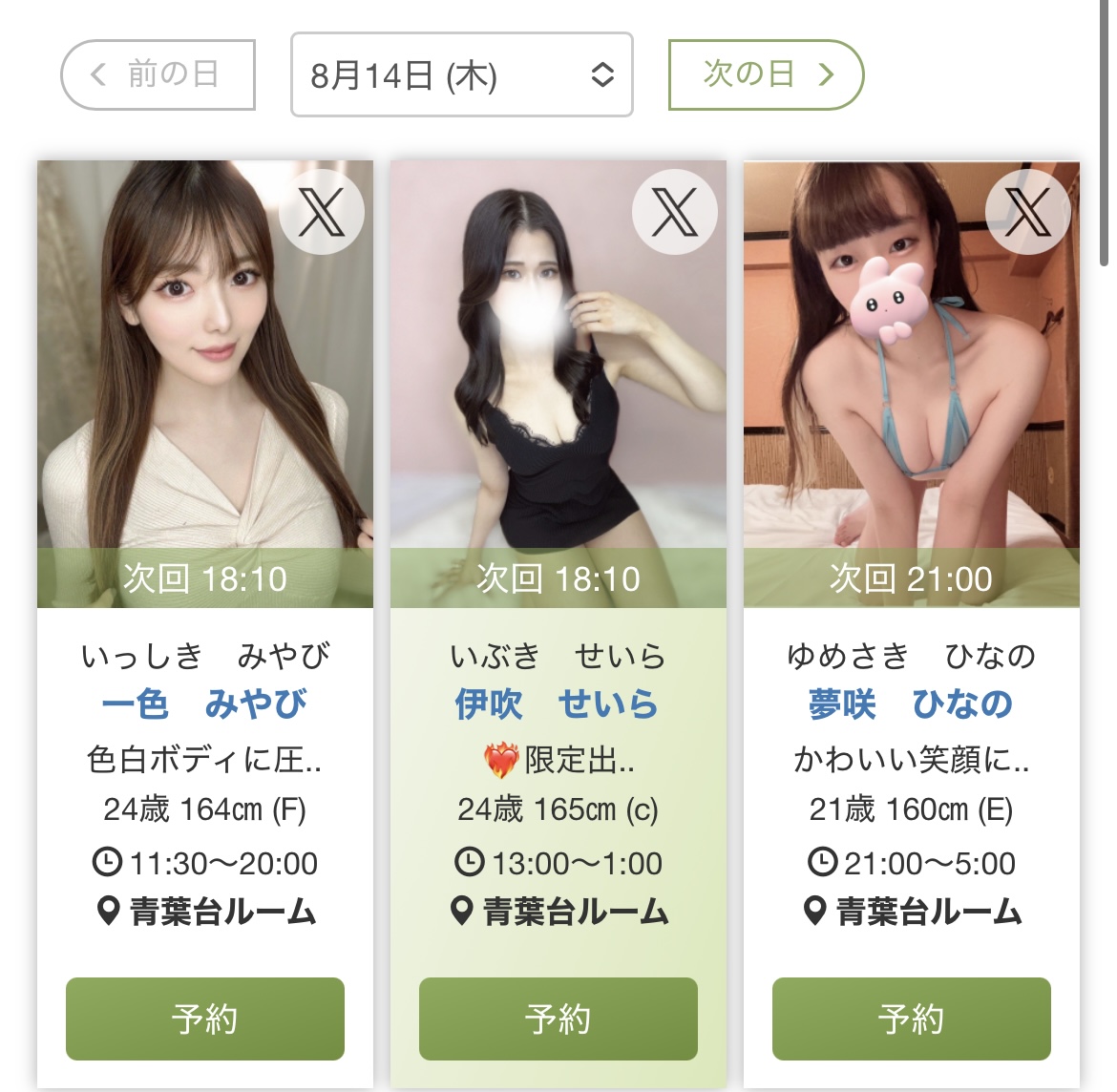
Task: Reserve 伊吹 せいら with the 予約 button
Action: coord(558,1018)
